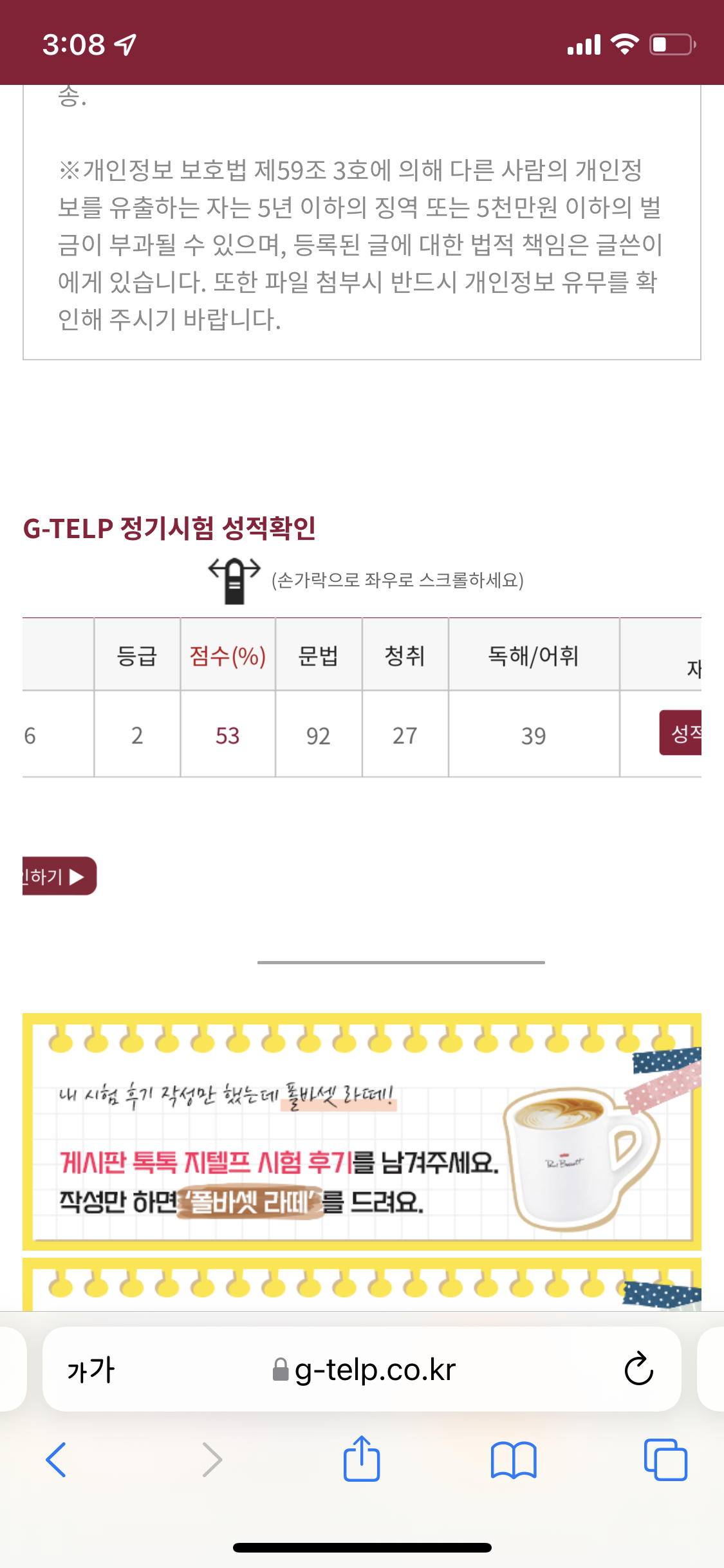Viewport: 724px width, 1568px height.
Task: Open the 가가 text size menu
Action: tap(91, 1369)
